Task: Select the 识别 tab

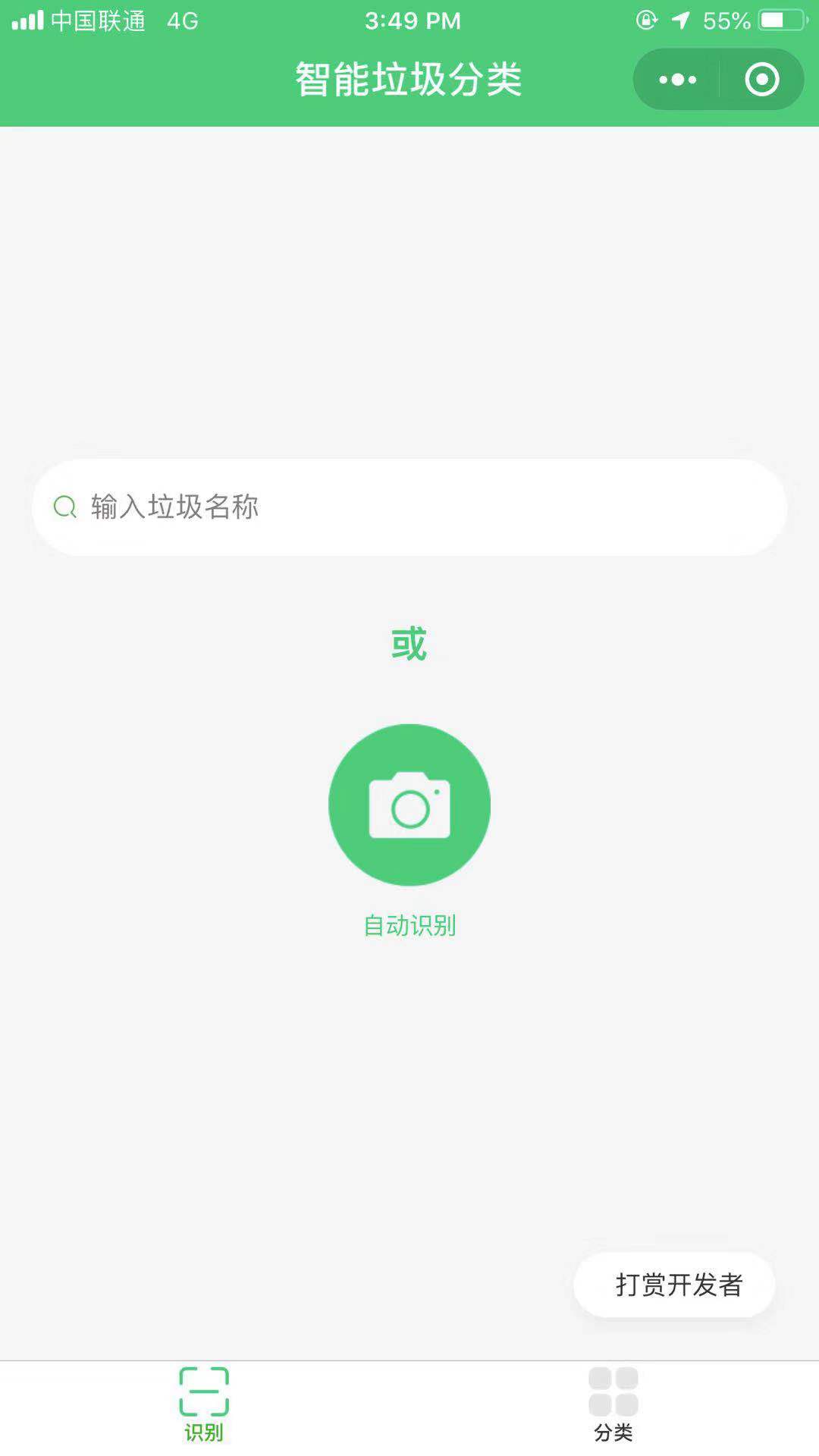Action: tap(204, 1405)
